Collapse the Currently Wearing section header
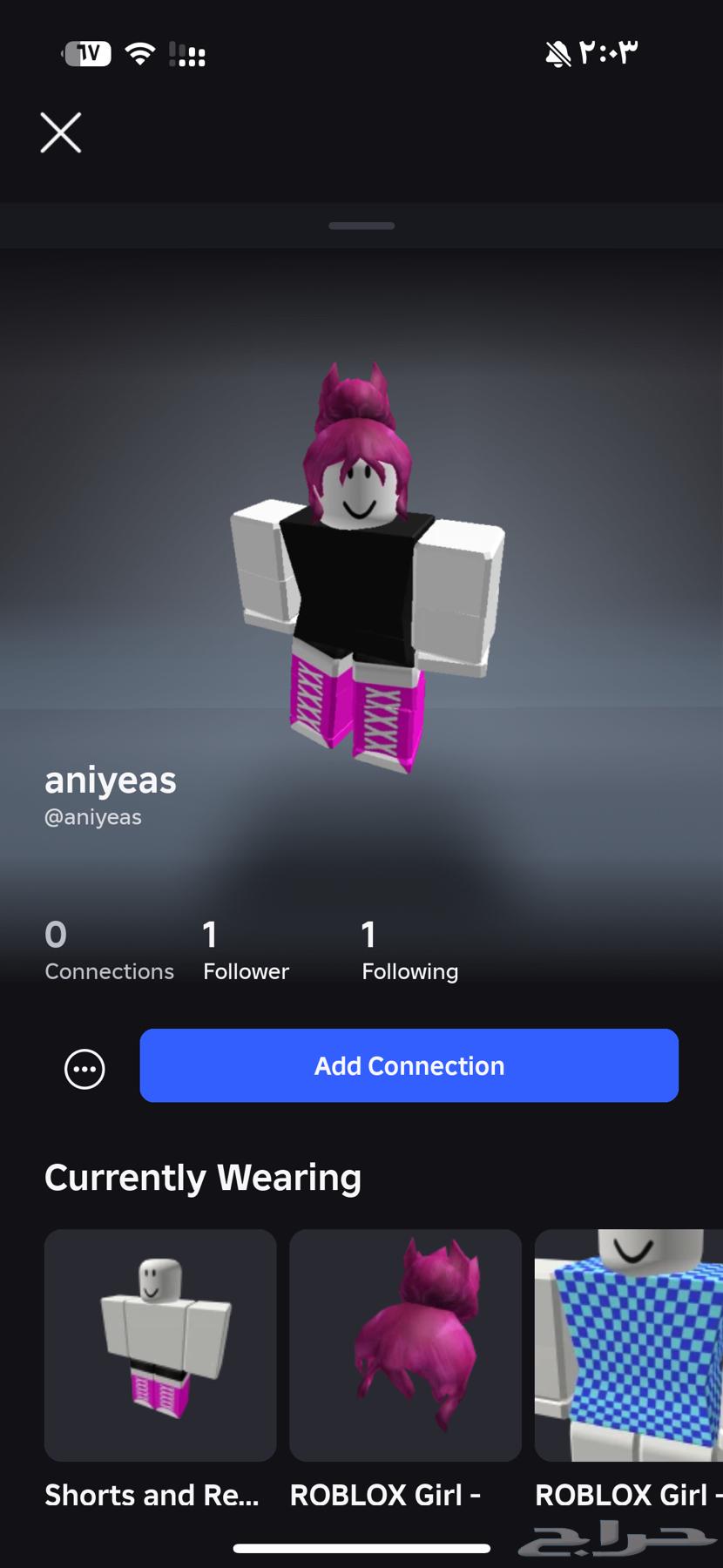 202,1176
